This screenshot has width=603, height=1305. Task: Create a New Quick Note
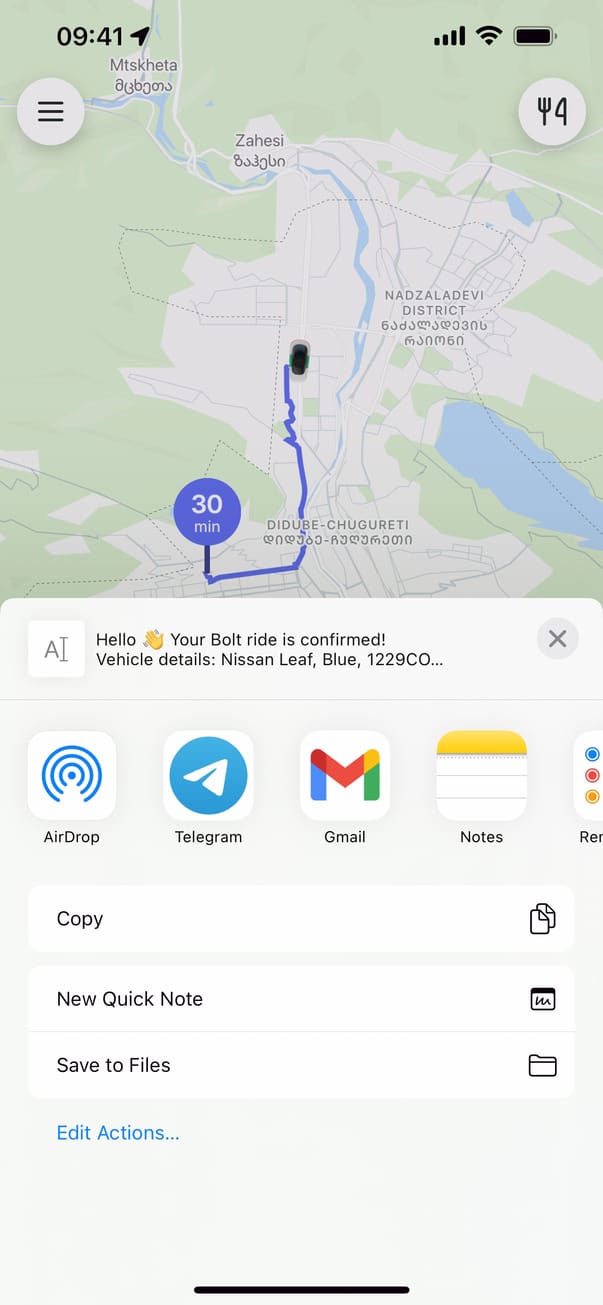(300, 998)
